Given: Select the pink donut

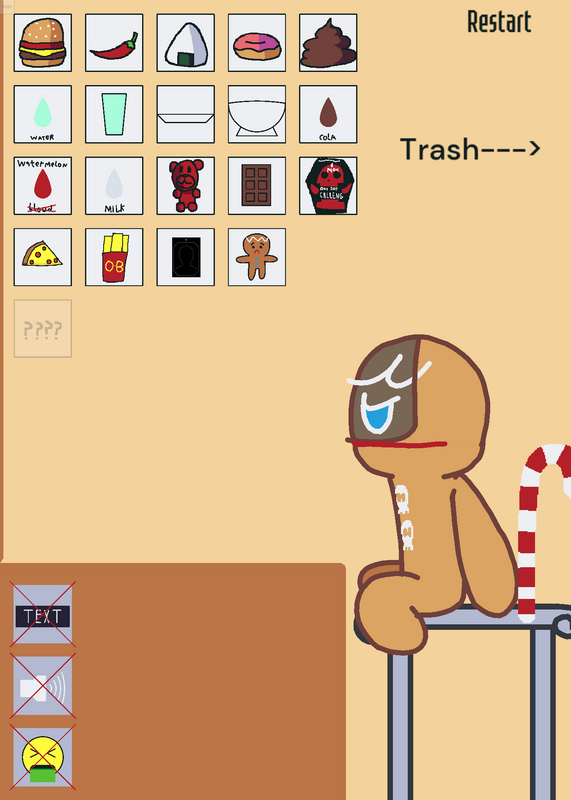Looking at the screenshot, I should pos(257,43).
